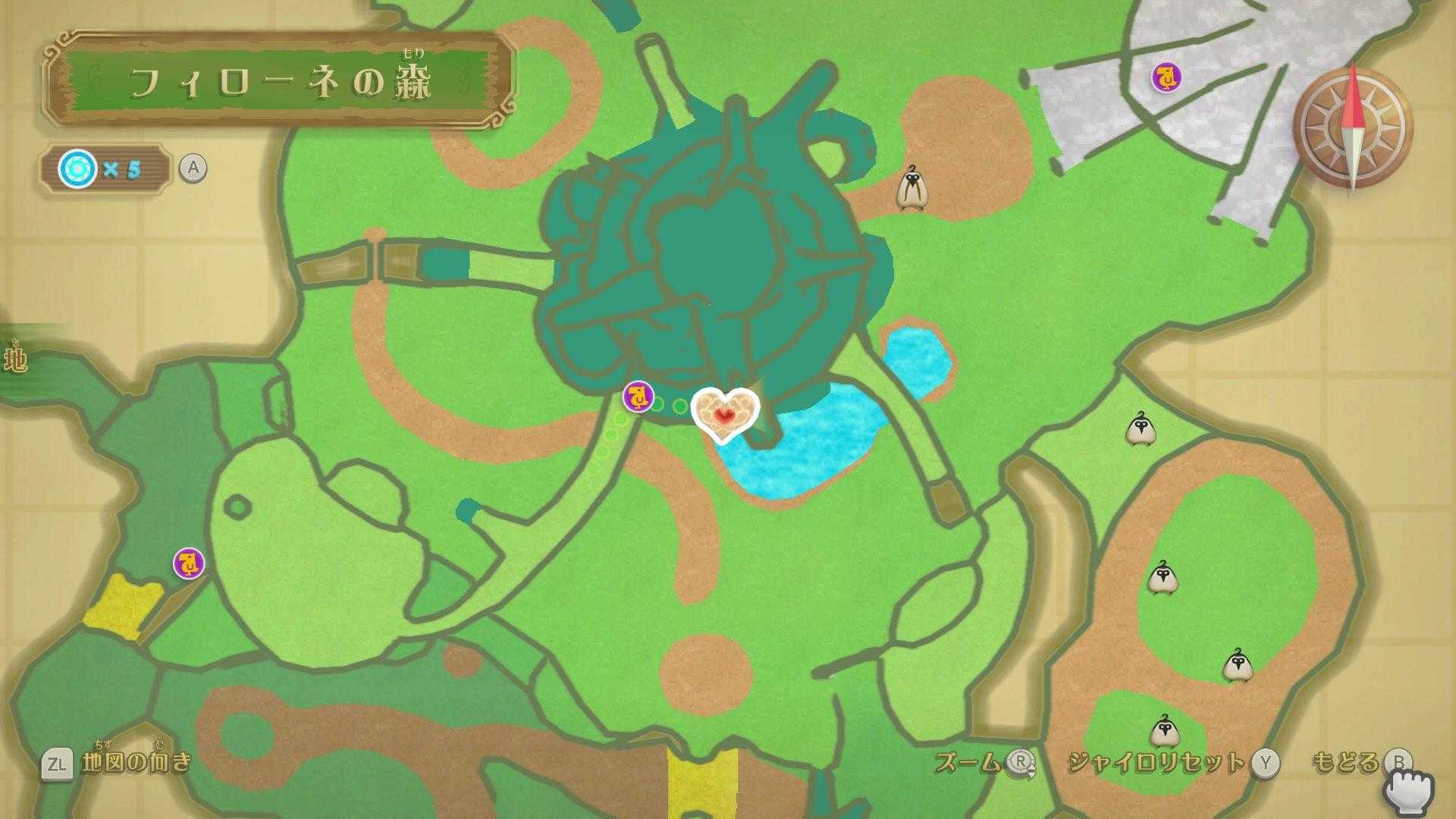Image resolution: width=1456 pixels, height=819 pixels.
Task: Select the bird statue marker beside the great tree
Action: click(638, 396)
